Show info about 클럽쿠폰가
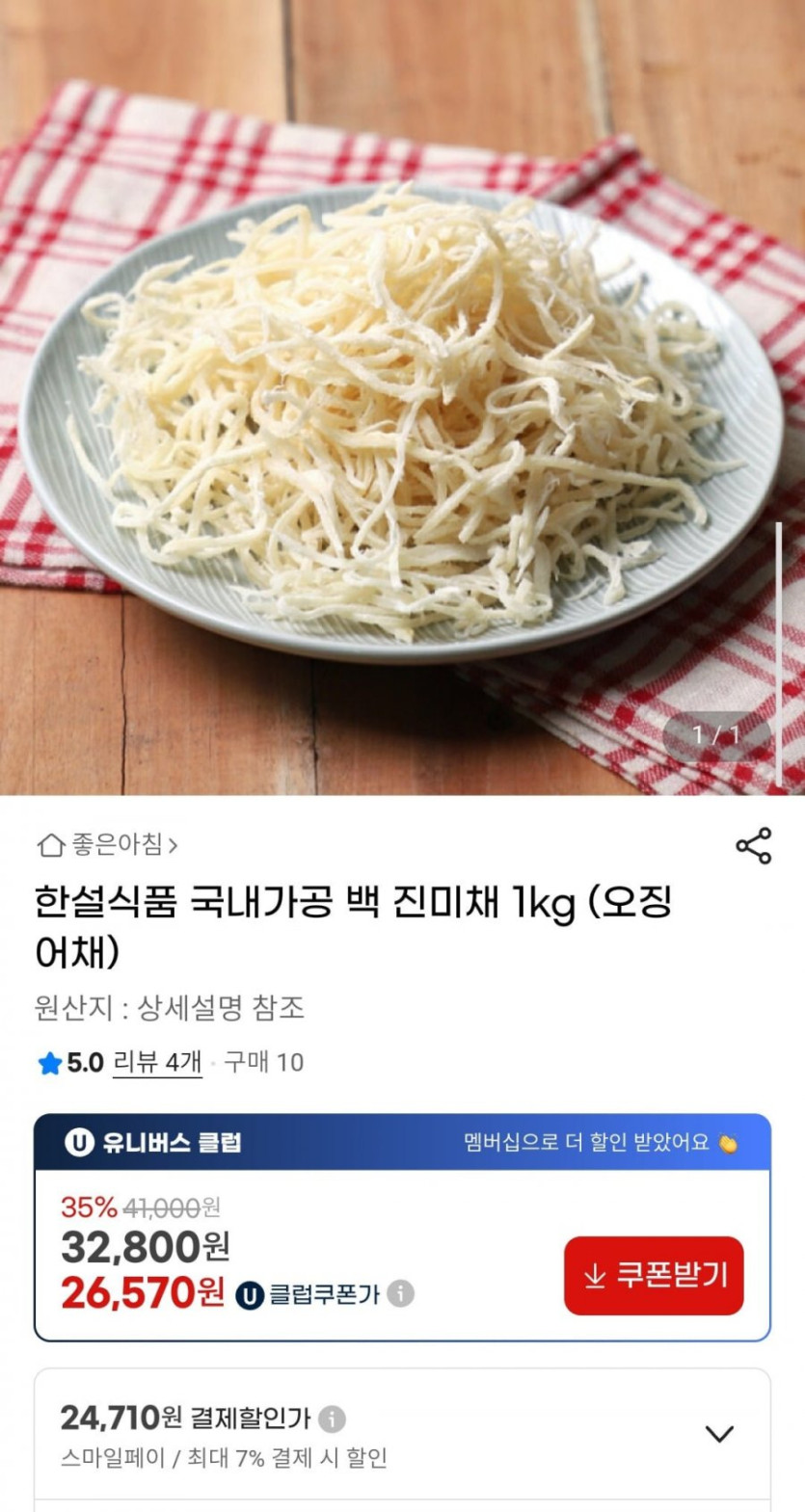 pyautogui.click(x=401, y=1293)
